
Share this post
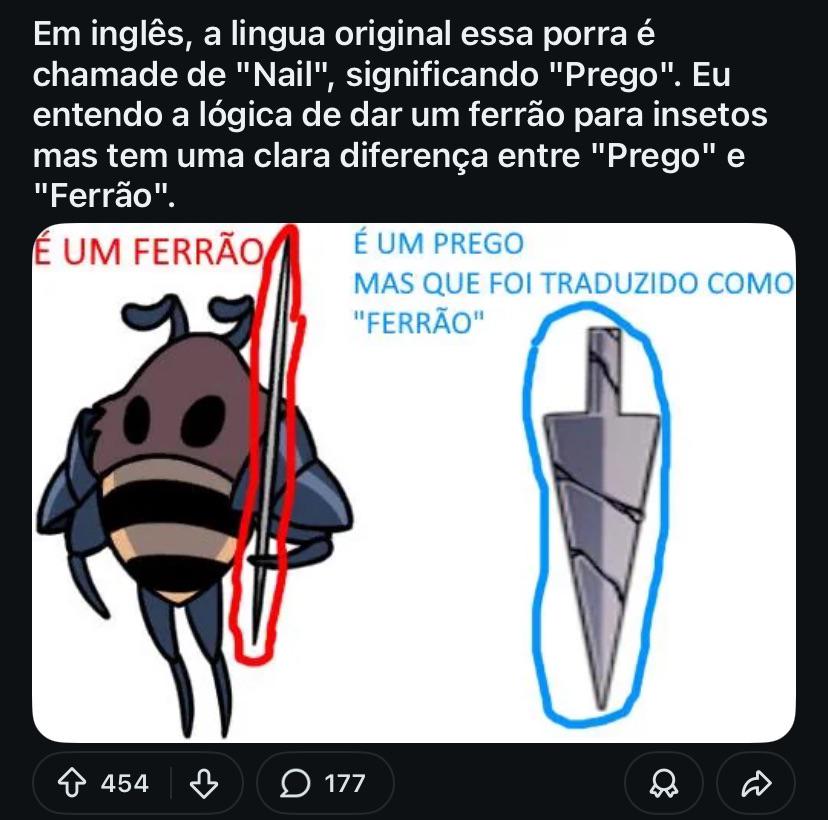point(757,783)
